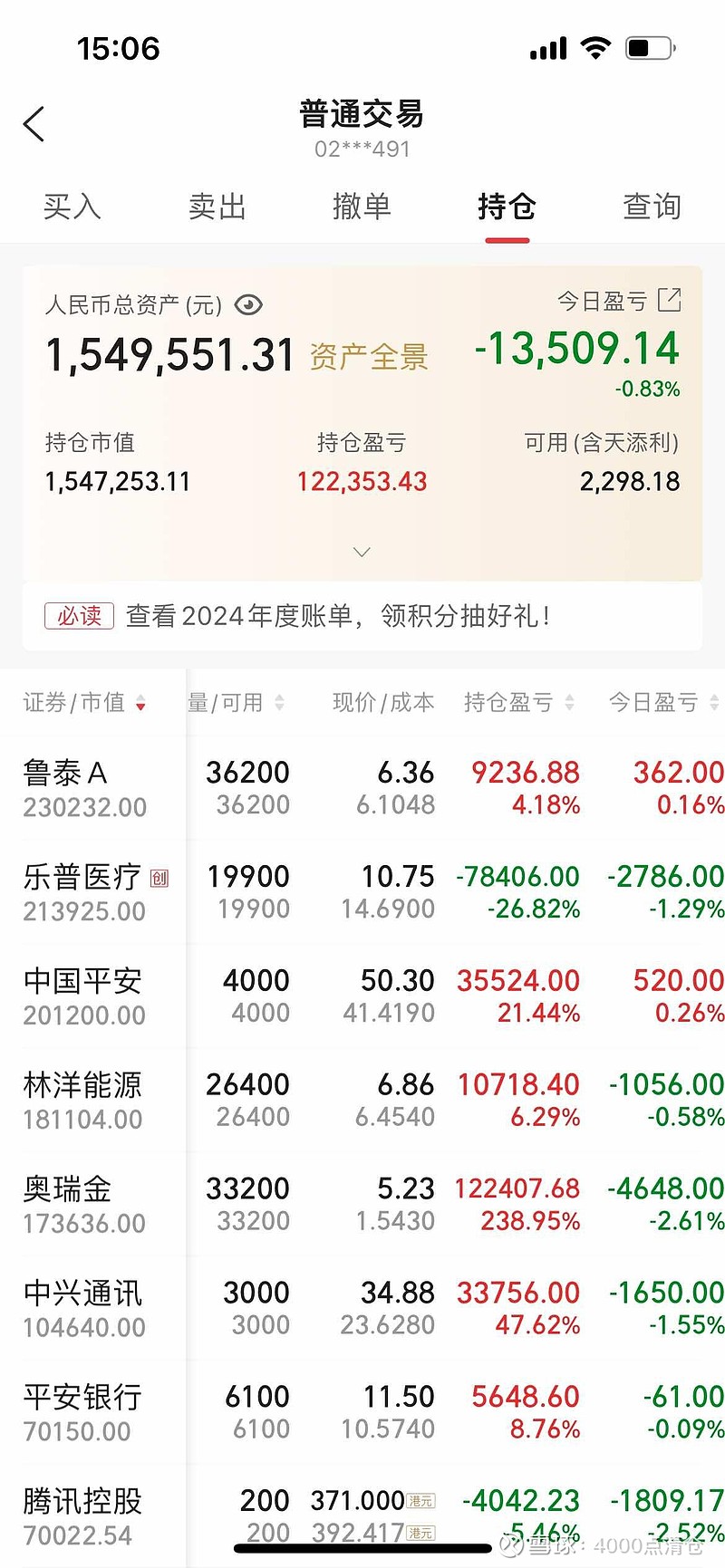Open sort arrows on 现价/成本 column
Image resolution: width=725 pixels, height=1568 pixels.
[x=383, y=703]
